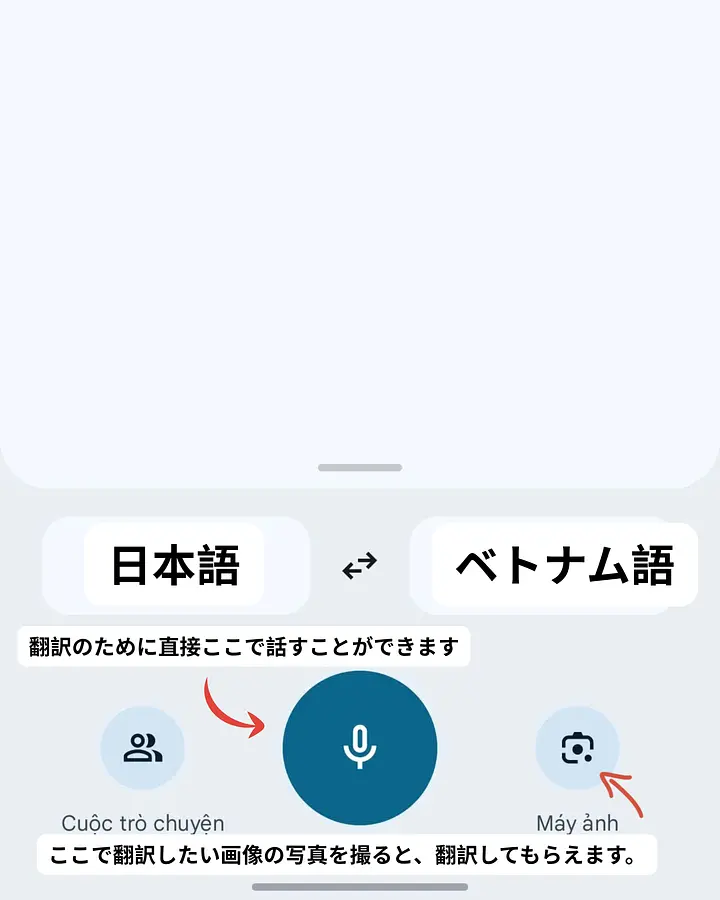Tap the empty translation result area
The image size is (720, 900).
pos(360,250)
